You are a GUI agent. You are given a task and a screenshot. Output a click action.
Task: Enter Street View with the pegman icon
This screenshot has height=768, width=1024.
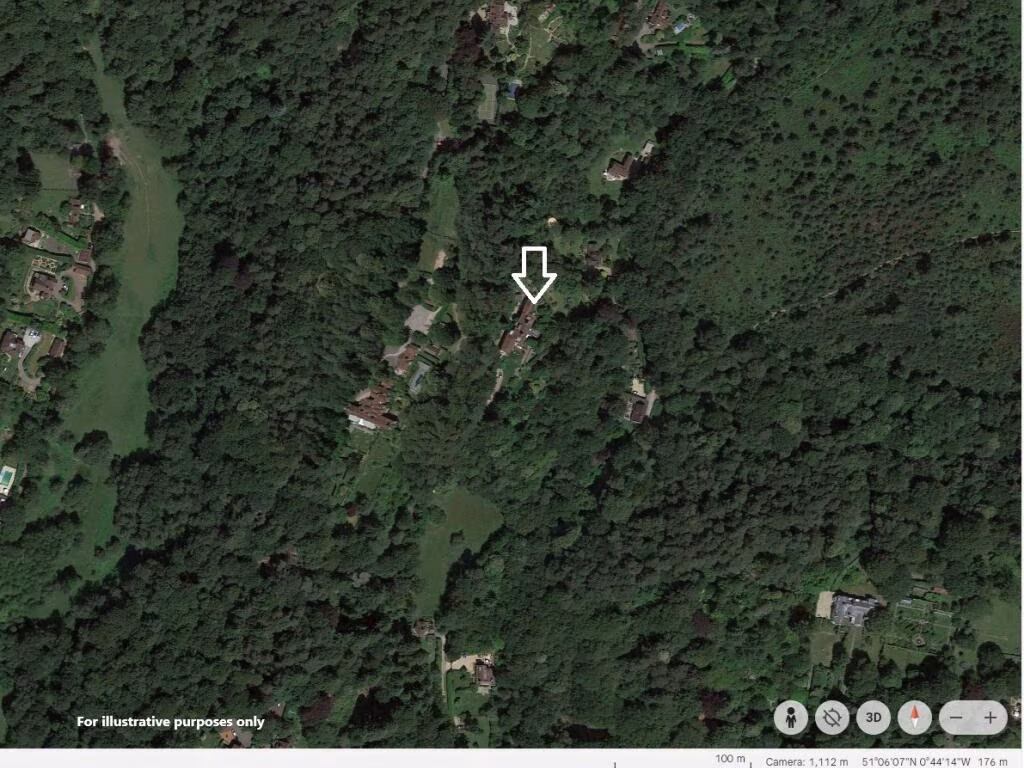(791, 717)
